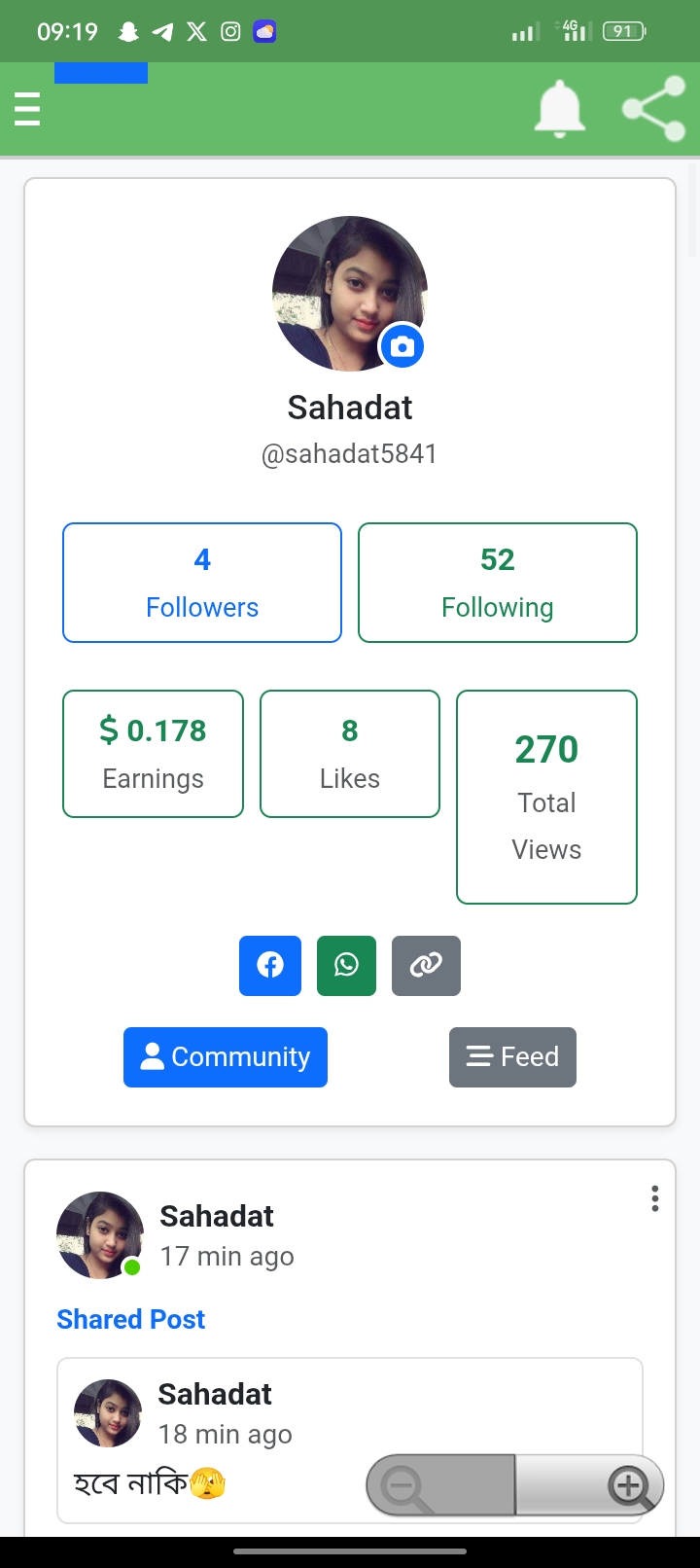This screenshot has height=1568, width=700.
Task: Open overflow menu on Sahadat's post
Action: pos(655,1198)
